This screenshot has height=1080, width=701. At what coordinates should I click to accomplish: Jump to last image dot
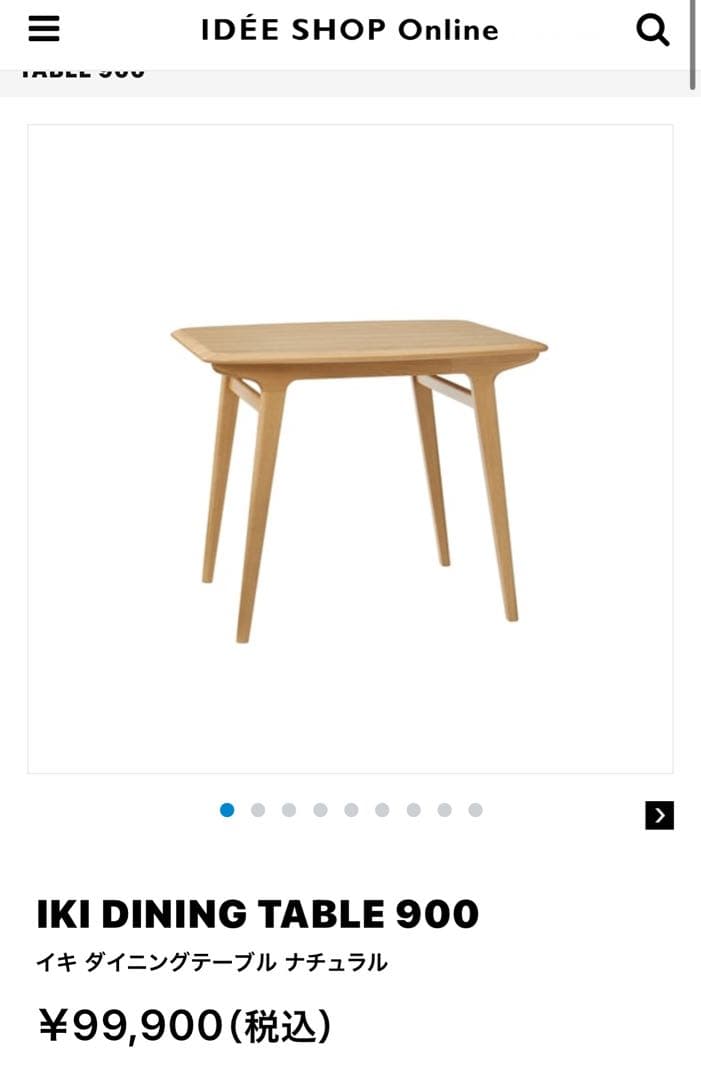click(x=475, y=810)
